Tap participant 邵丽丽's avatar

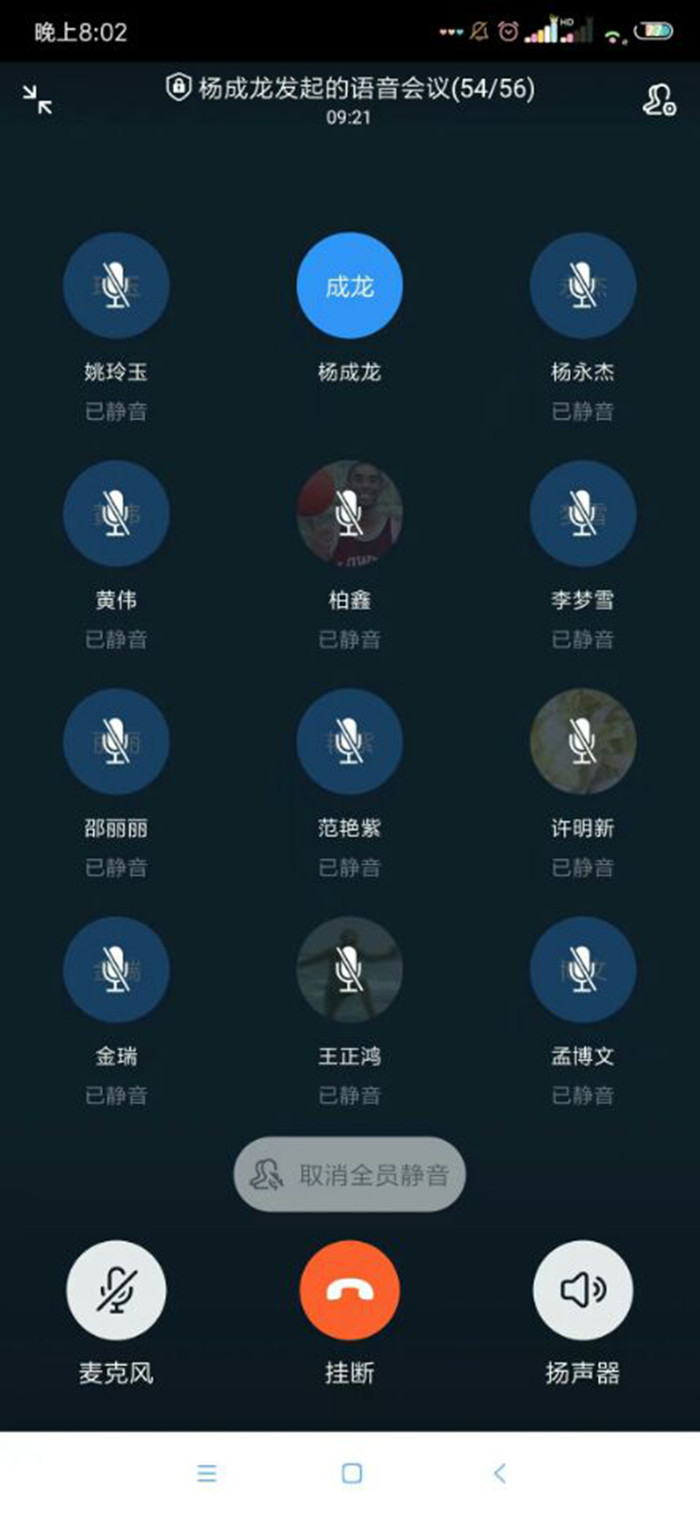(116, 742)
